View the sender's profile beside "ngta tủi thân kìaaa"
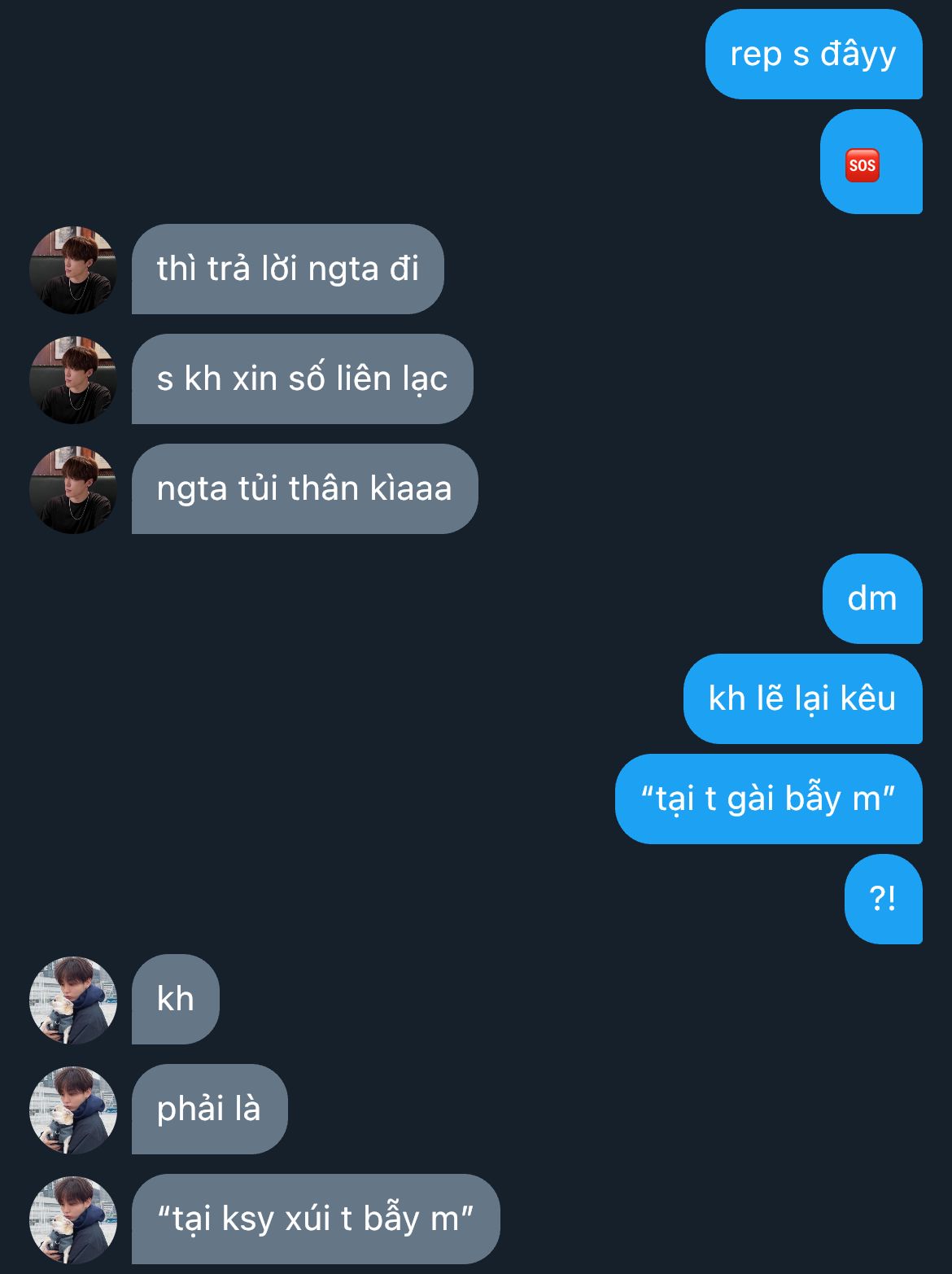Image resolution: width=952 pixels, height=1274 pixels. click(x=73, y=489)
